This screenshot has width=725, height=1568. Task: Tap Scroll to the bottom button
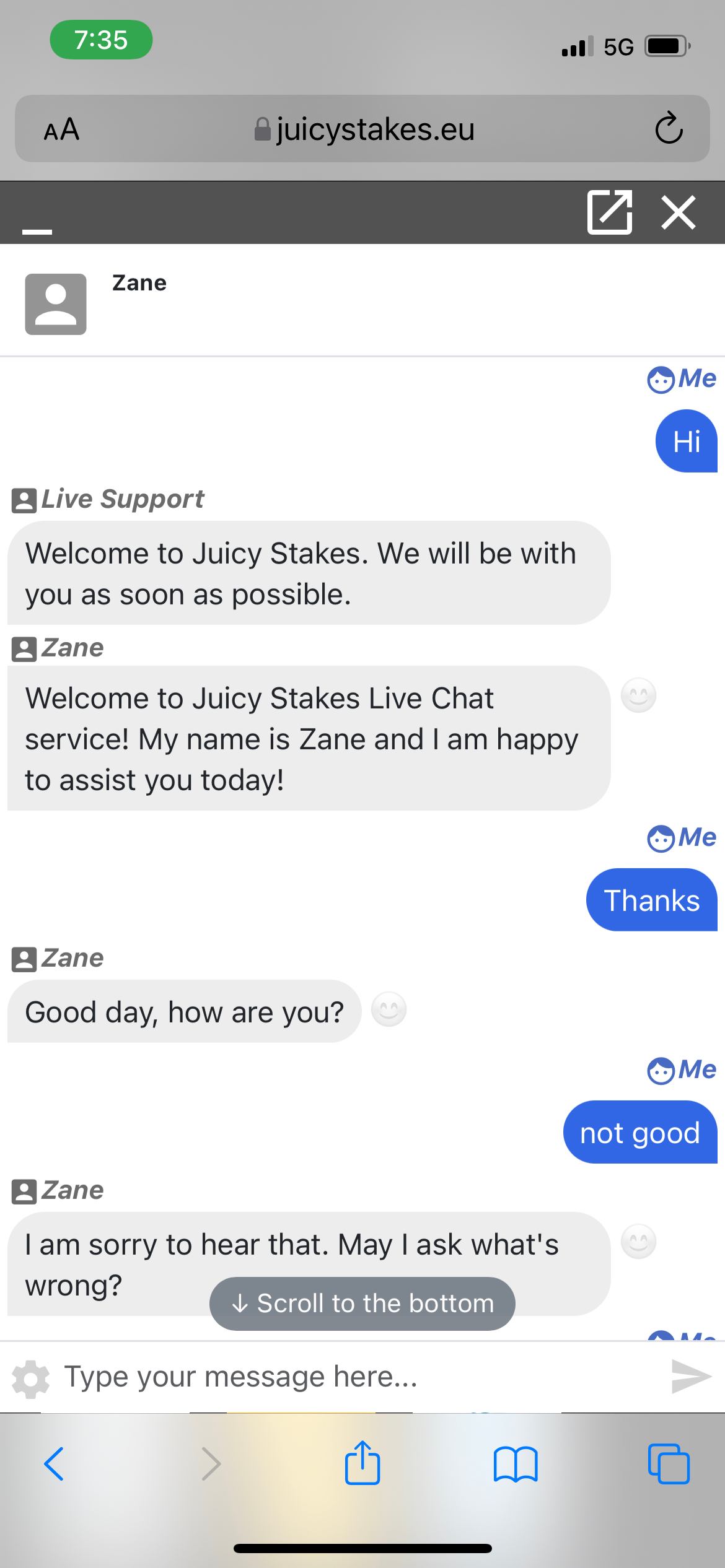coord(362,1304)
